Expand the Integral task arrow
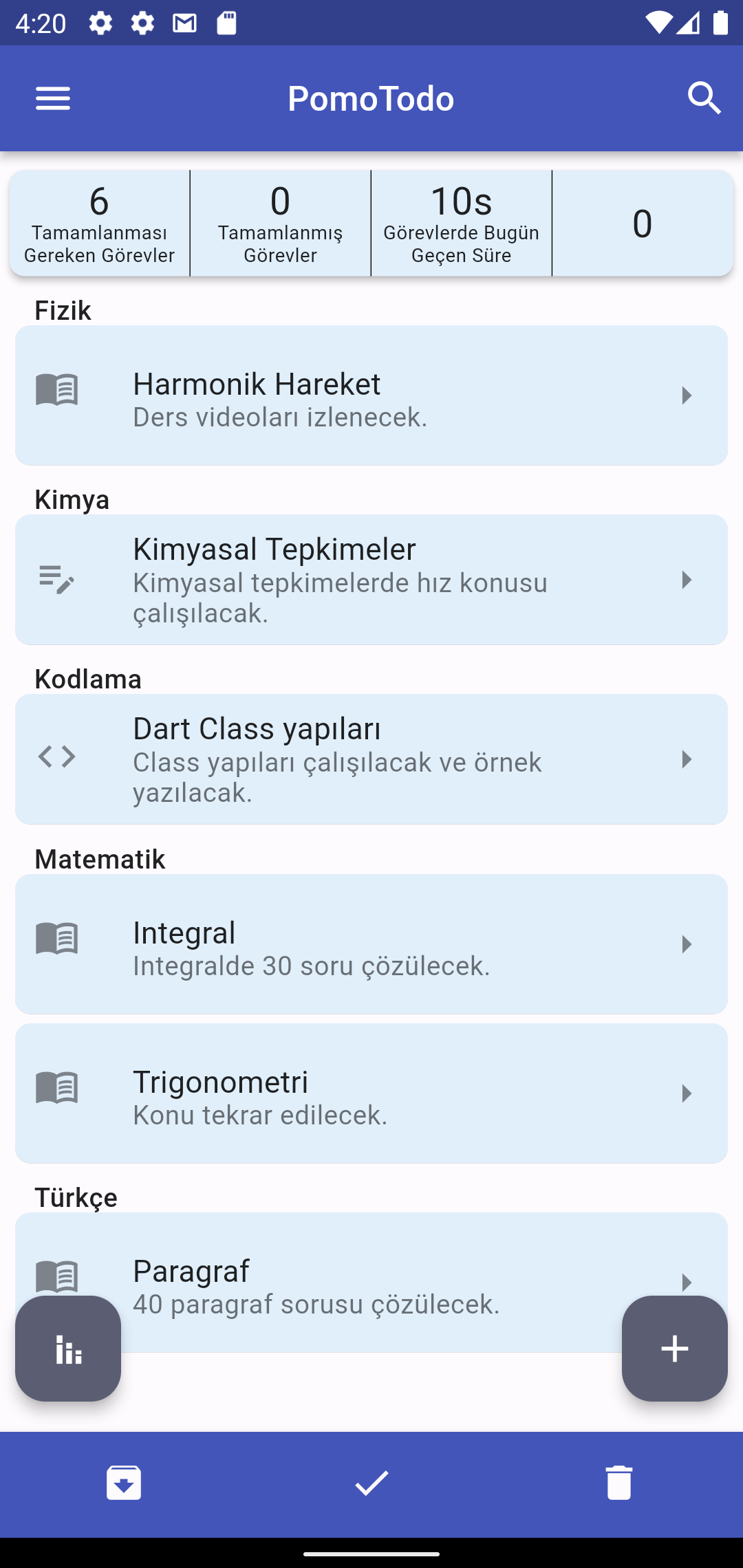 click(x=686, y=944)
